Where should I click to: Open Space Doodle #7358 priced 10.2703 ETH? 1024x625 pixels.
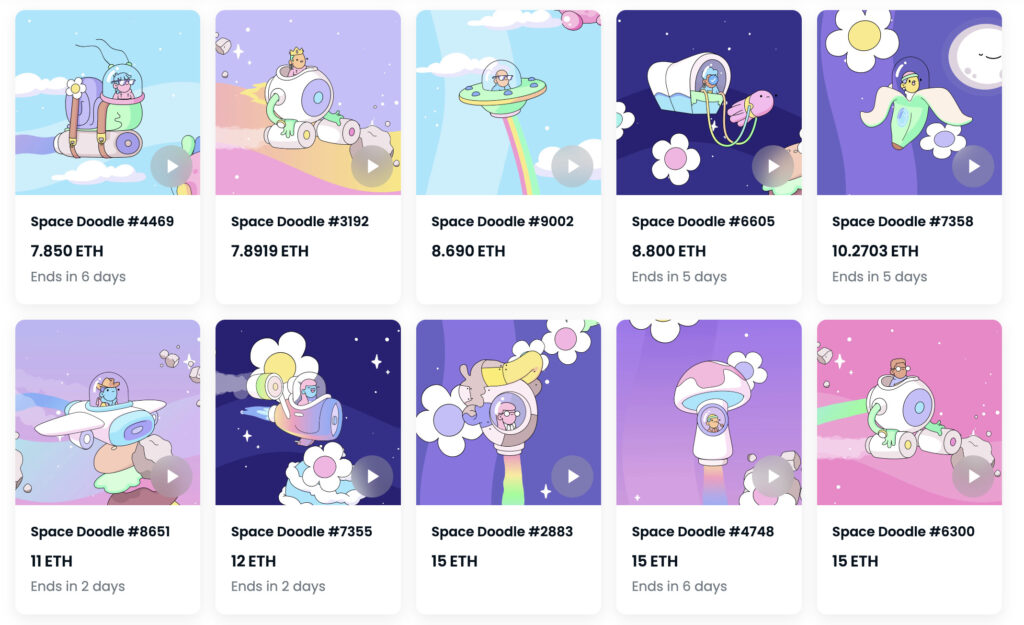[902, 222]
